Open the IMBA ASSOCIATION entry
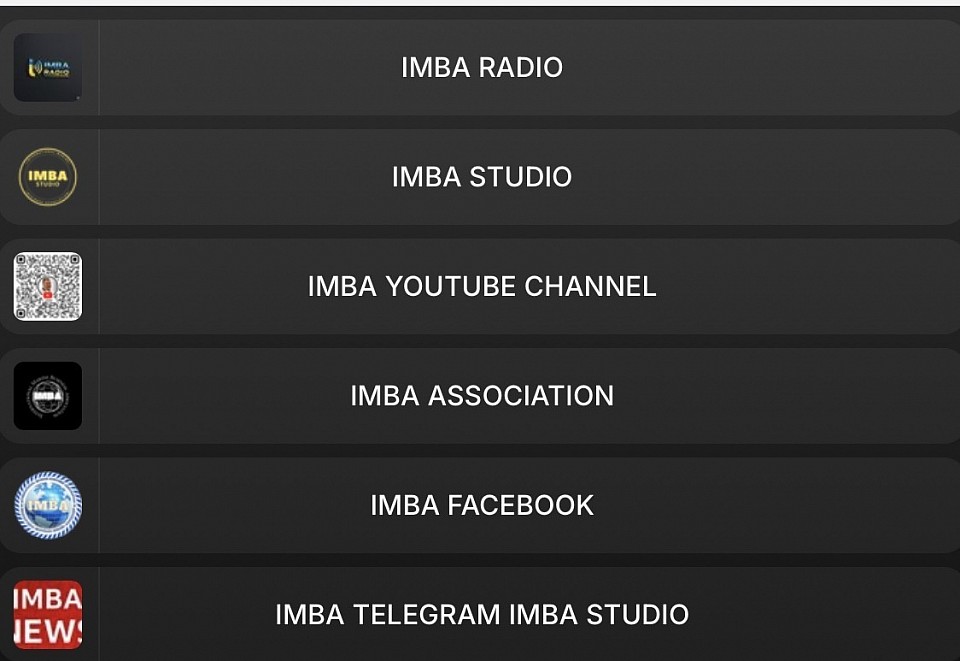 pyautogui.click(x=481, y=396)
